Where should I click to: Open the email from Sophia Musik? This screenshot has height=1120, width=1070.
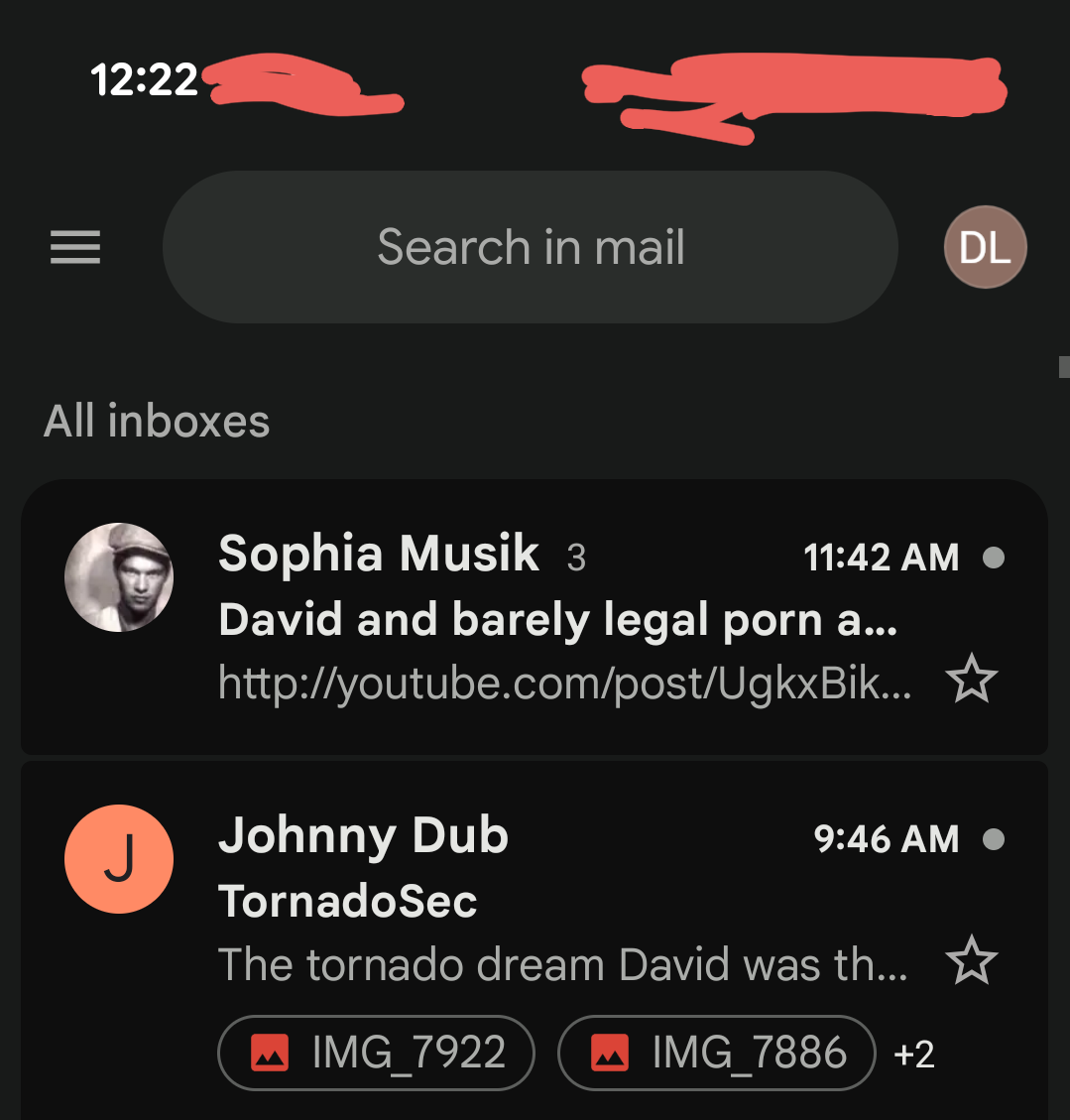click(x=555, y=619)
